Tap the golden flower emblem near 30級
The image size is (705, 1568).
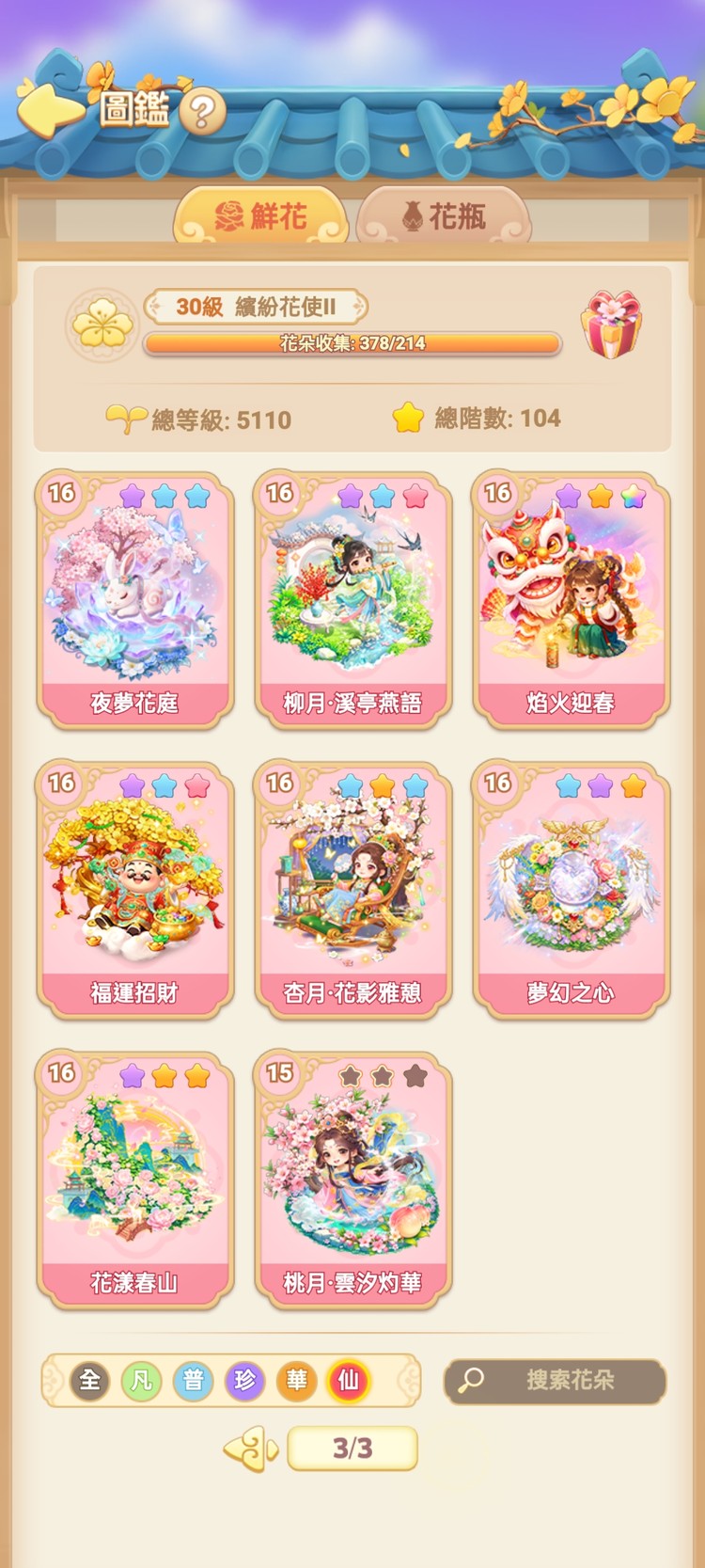pyautogui.click(x=102, y=325)
